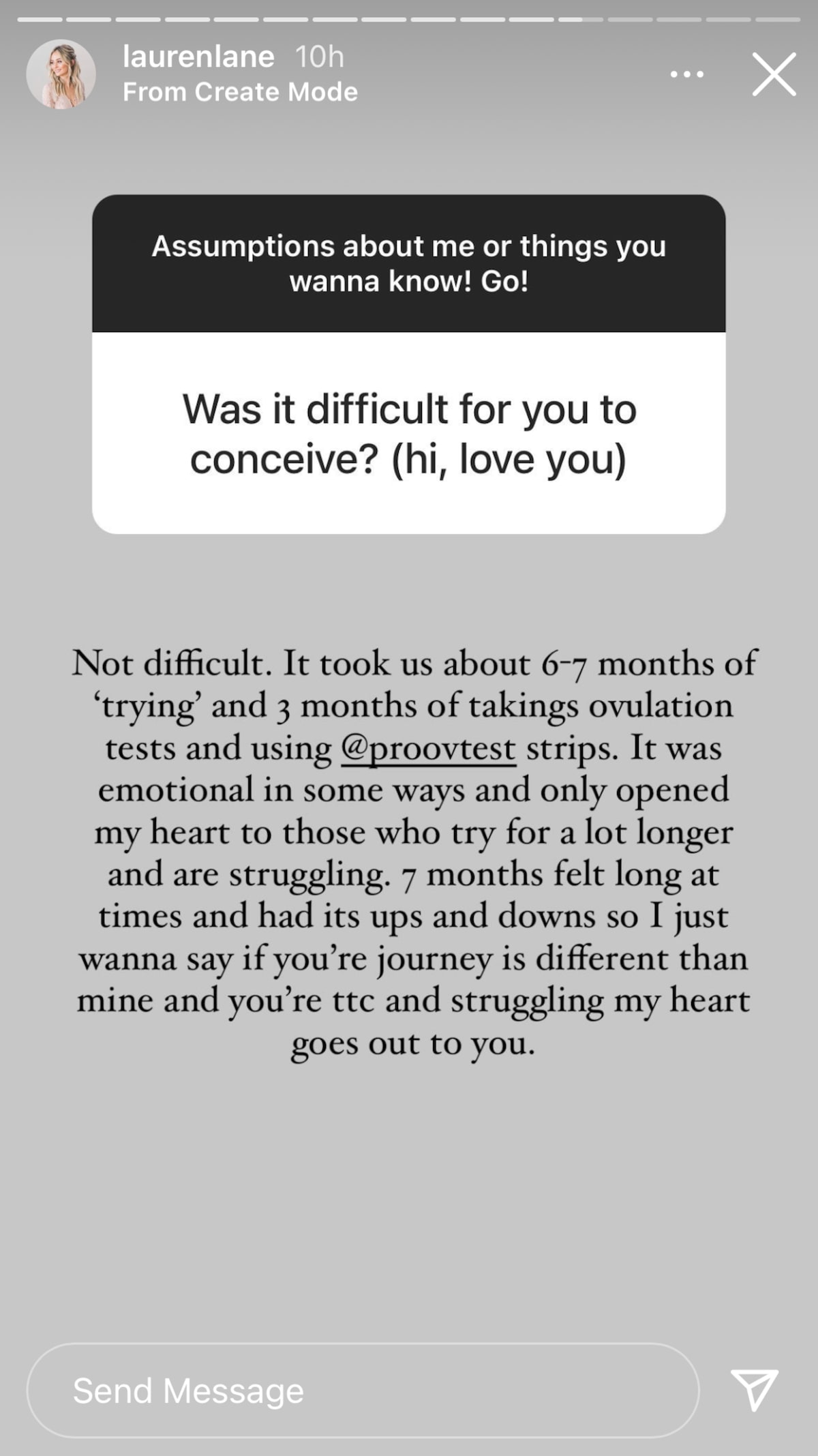Tap the laurenlane username
This screenshot has width=818, height=1456.
point(198,57)
